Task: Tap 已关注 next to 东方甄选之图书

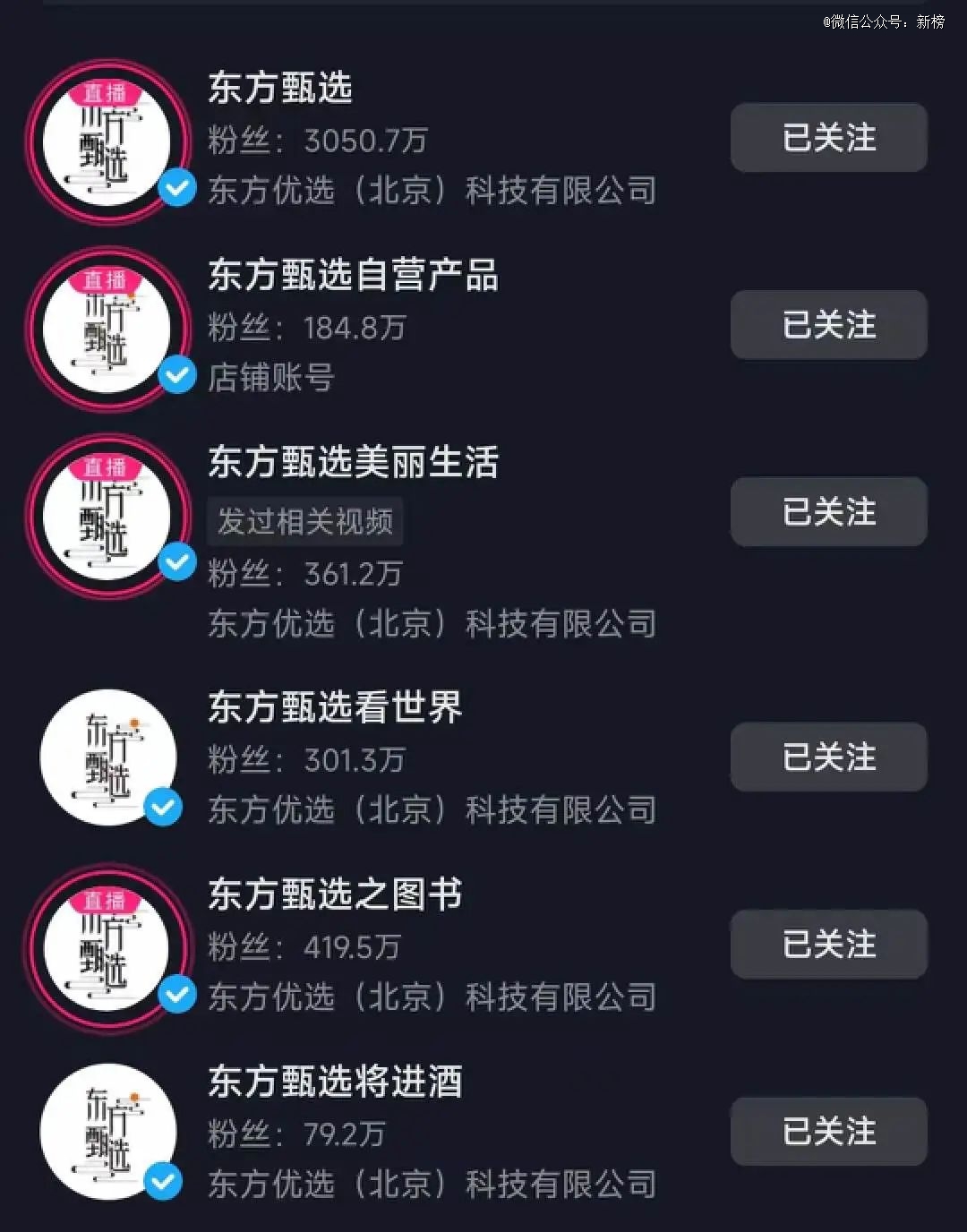Action: (x=828, y=945)
